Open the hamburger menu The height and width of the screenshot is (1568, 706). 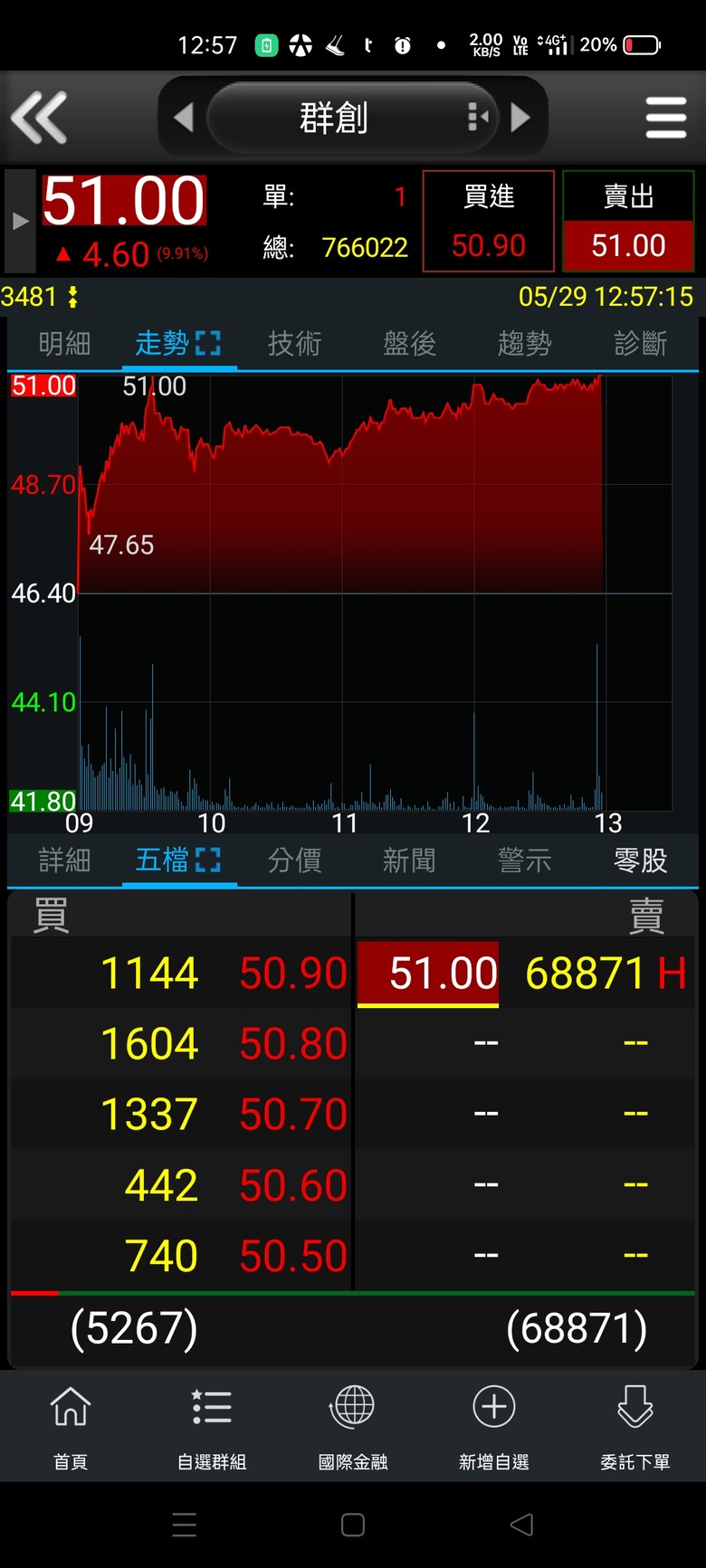pos(666,118)
